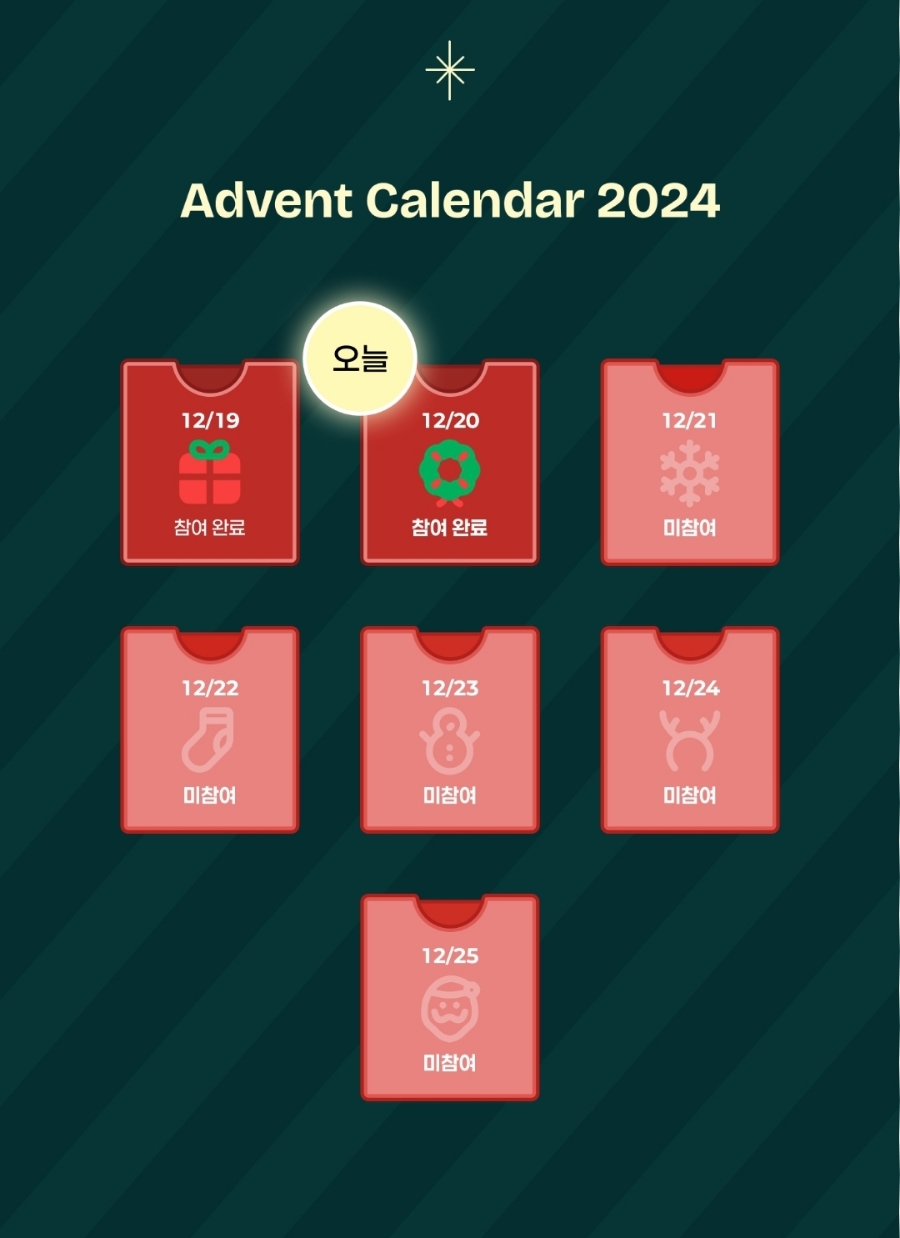Screen dimensions: 900x1238
Task: Select the 12/24 reindeer antlers card
Action: point(690,738)
